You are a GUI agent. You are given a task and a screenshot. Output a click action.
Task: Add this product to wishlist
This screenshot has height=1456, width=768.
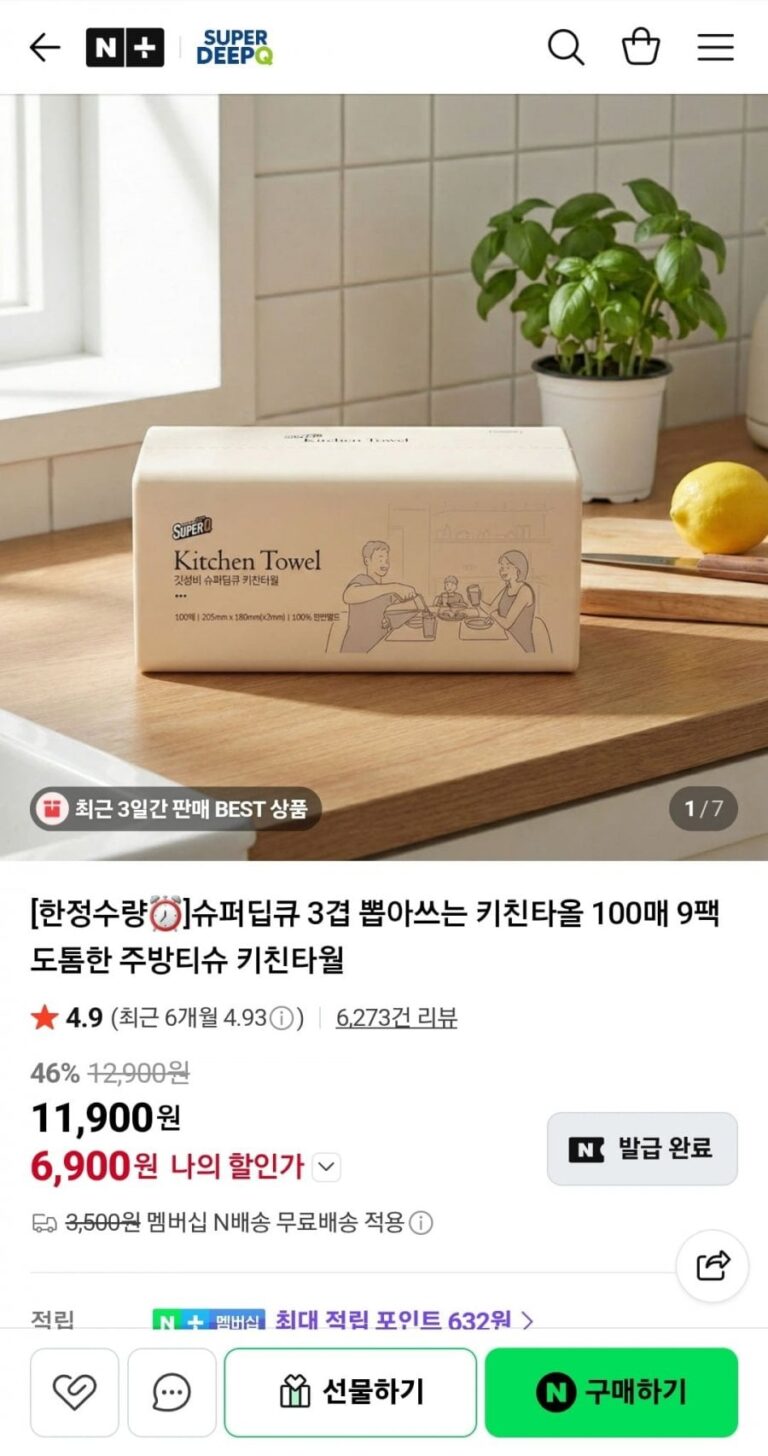(x=74, y=1392)
